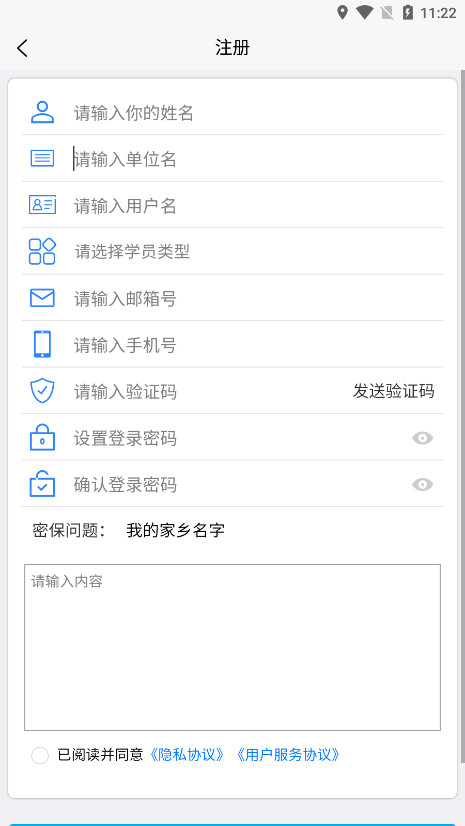Focus the 确认登录密码 field
This screenshot has width=465, height=826.
[238, 485]
